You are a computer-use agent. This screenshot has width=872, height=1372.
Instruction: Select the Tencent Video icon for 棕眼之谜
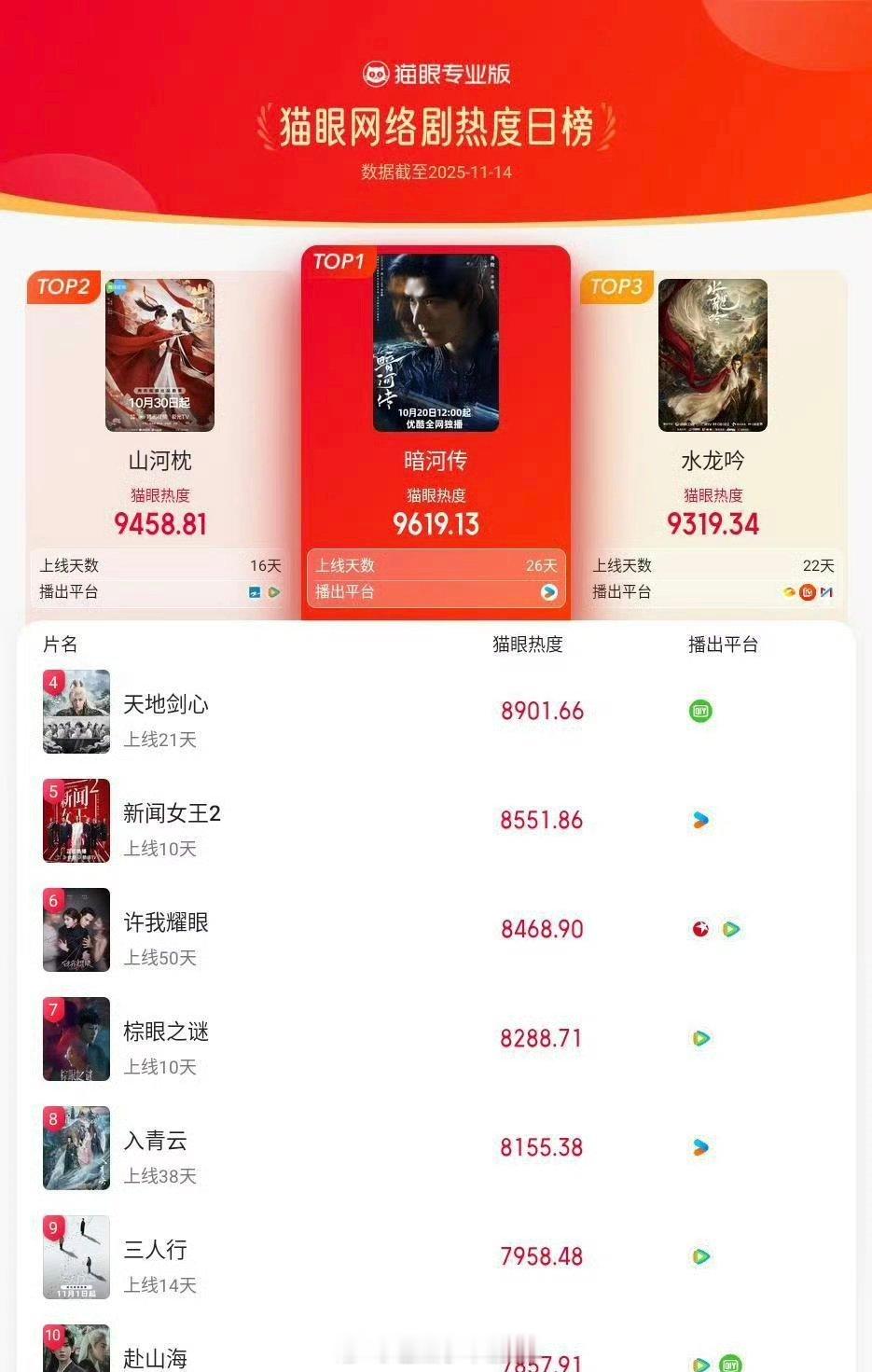click(x=700, y=1038)
